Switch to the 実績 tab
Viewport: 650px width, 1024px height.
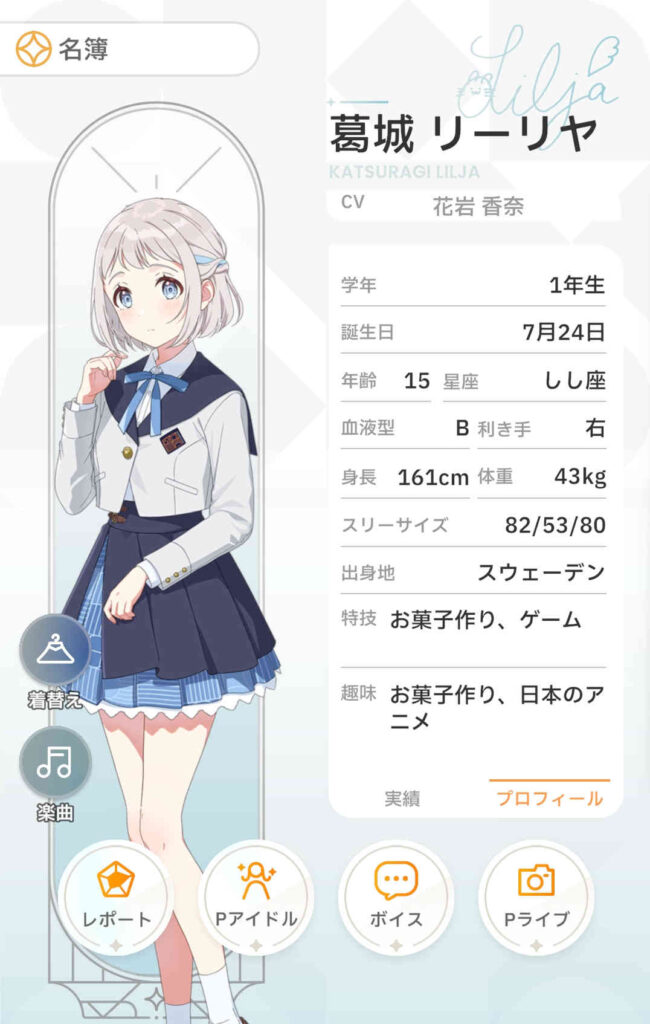tap(402, 799)
